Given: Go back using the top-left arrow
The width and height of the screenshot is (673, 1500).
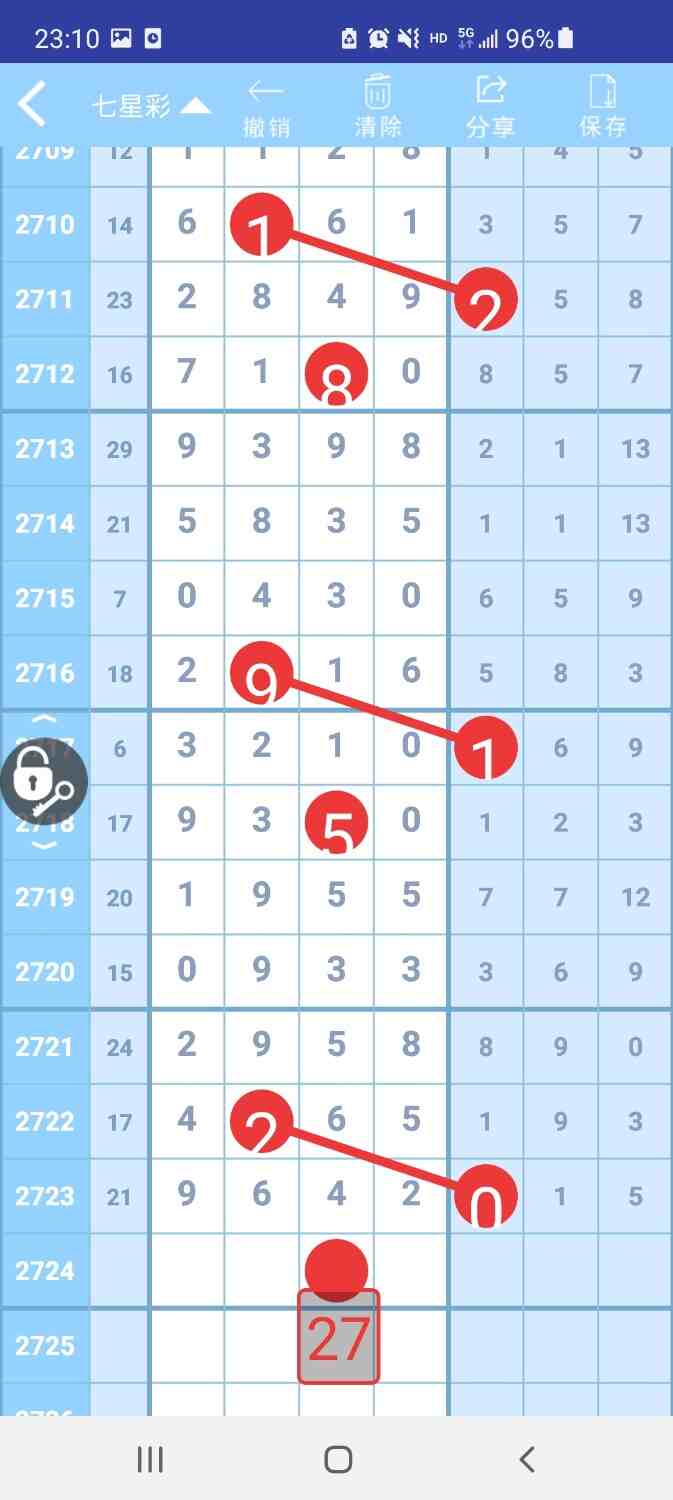Looking at the screenshot, I should click(33, 105).
